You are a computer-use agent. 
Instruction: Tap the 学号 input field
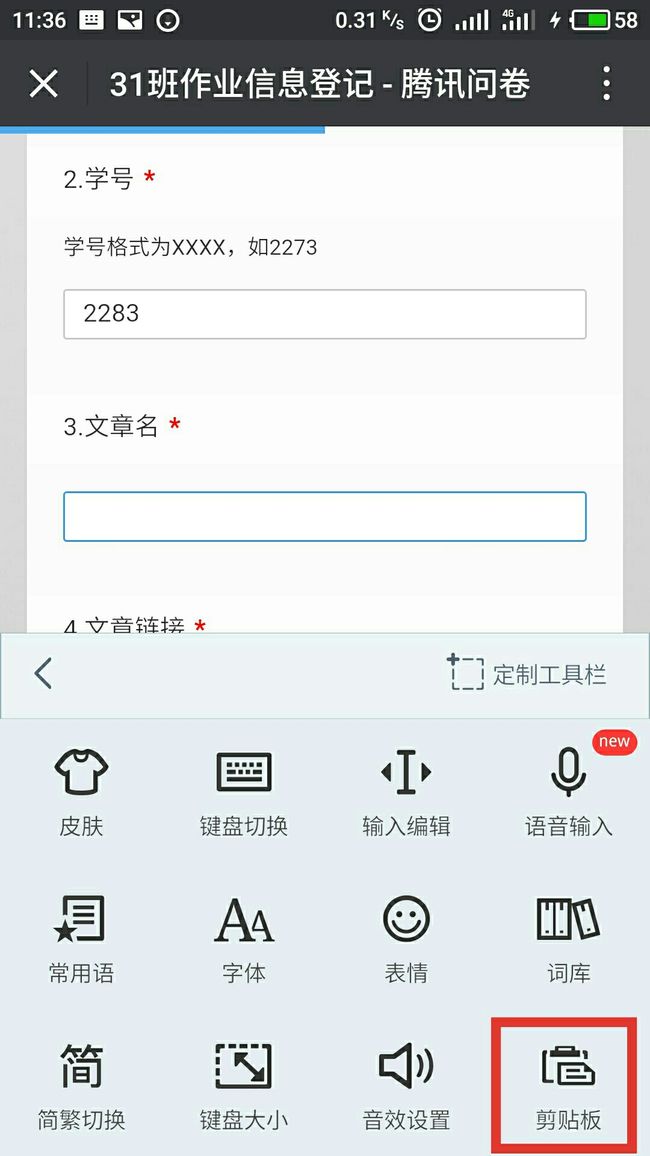pyautogui.click(x=324, y=314)
